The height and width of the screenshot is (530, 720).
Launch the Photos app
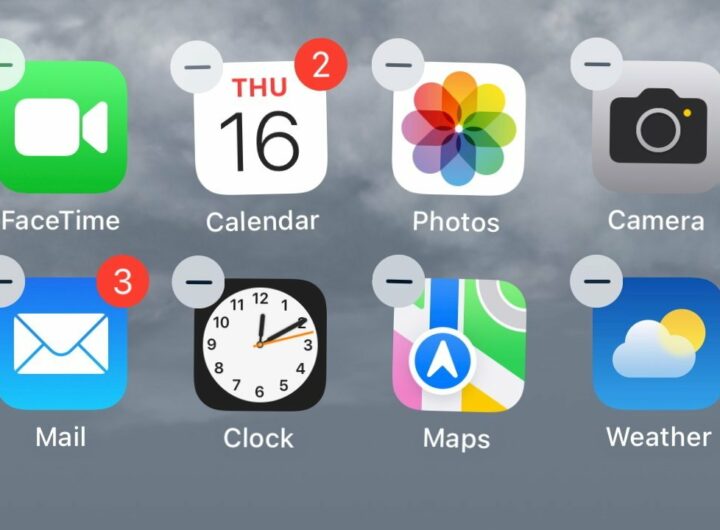pyautogui.click(x=458, y=130)
